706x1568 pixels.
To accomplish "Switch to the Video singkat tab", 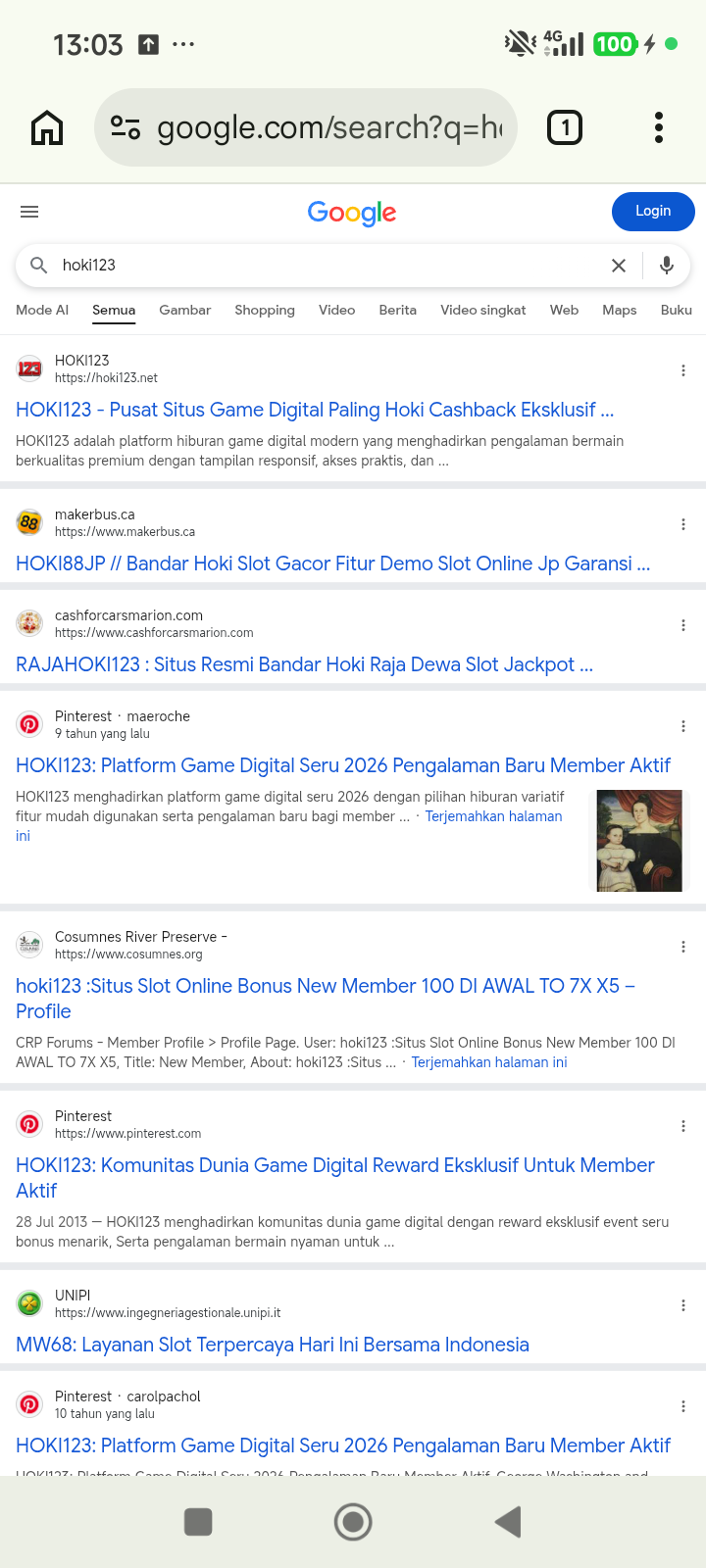I will coord(482,310).
